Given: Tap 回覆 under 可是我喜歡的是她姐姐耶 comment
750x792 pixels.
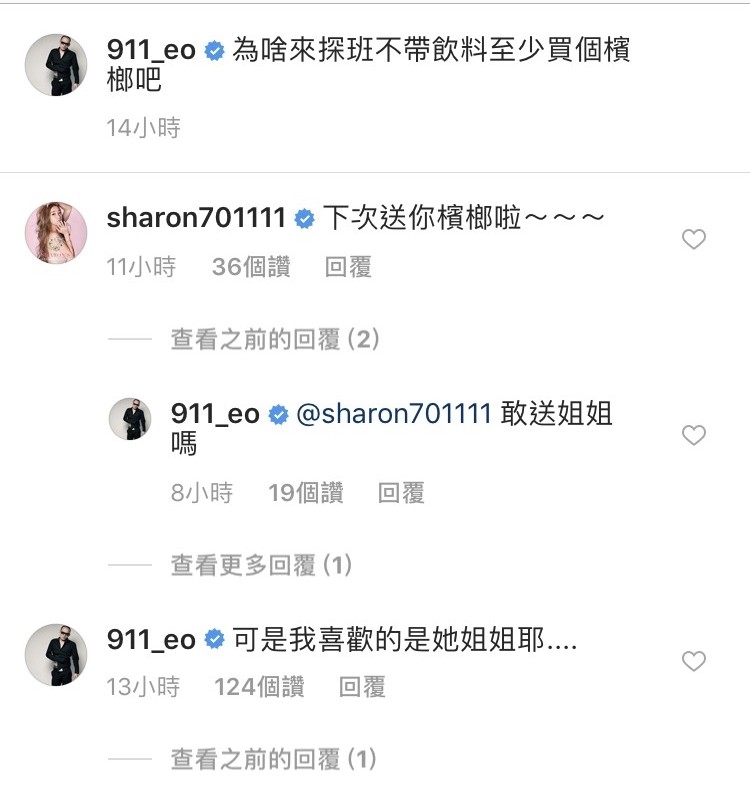Looking at the screenshot, I should tap(362, 687).
